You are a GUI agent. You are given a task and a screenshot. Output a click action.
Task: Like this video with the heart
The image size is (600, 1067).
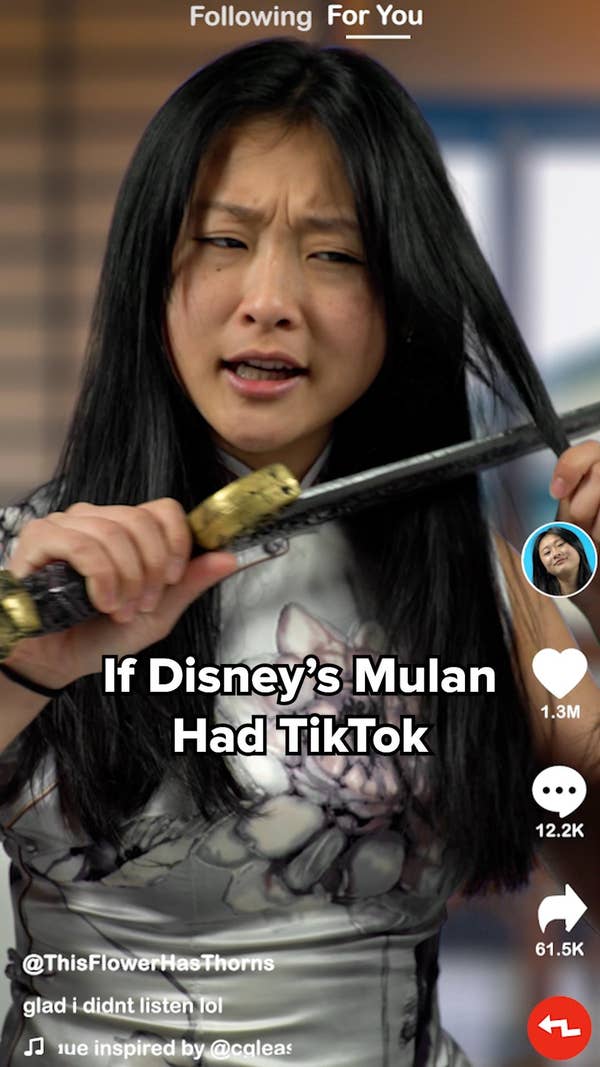pos(559,673)
